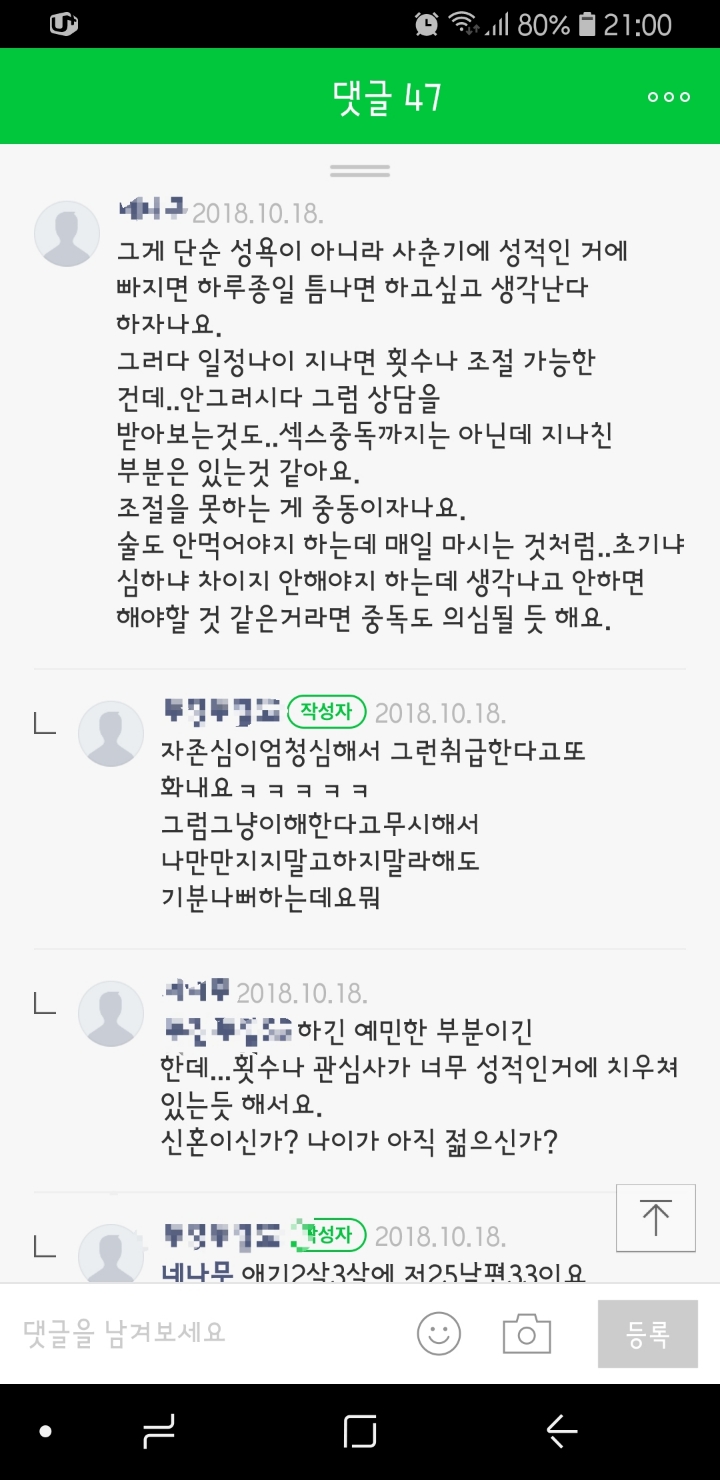720x1480 pixels.
Task: Open the first commenter's profile avatar
Action: (x=67, y=233)
